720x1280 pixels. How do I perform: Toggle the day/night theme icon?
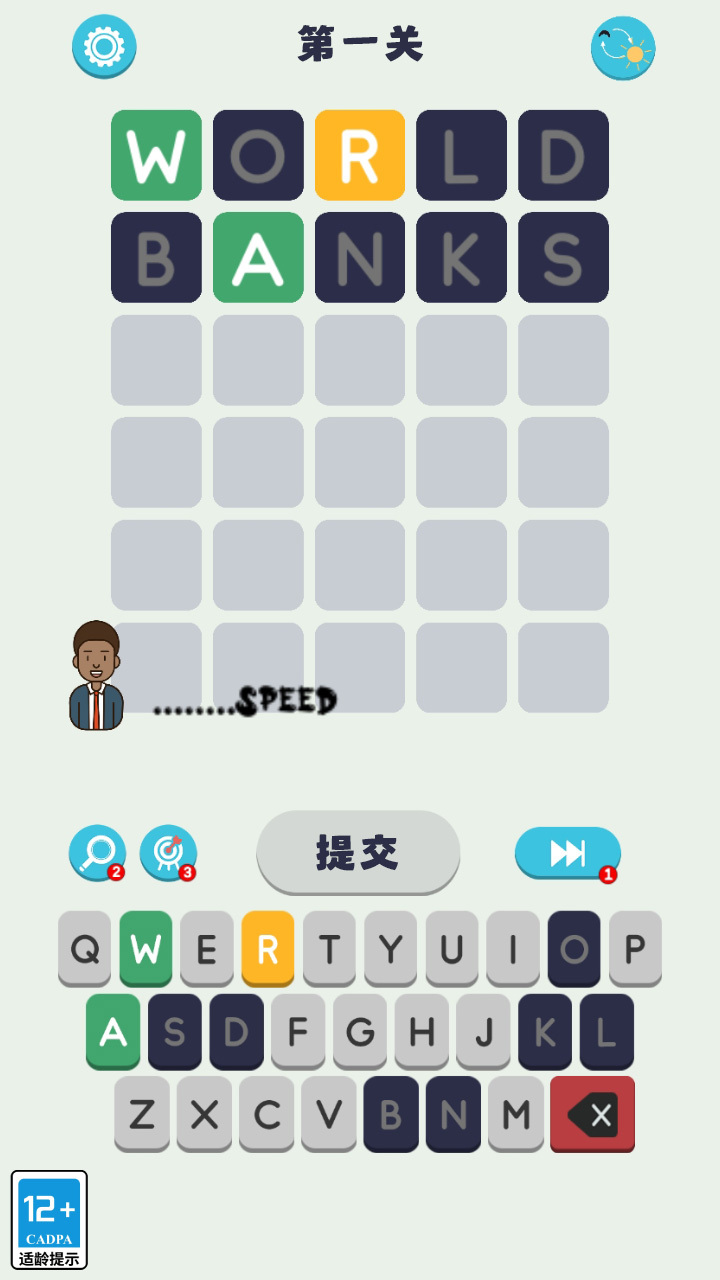623,47
